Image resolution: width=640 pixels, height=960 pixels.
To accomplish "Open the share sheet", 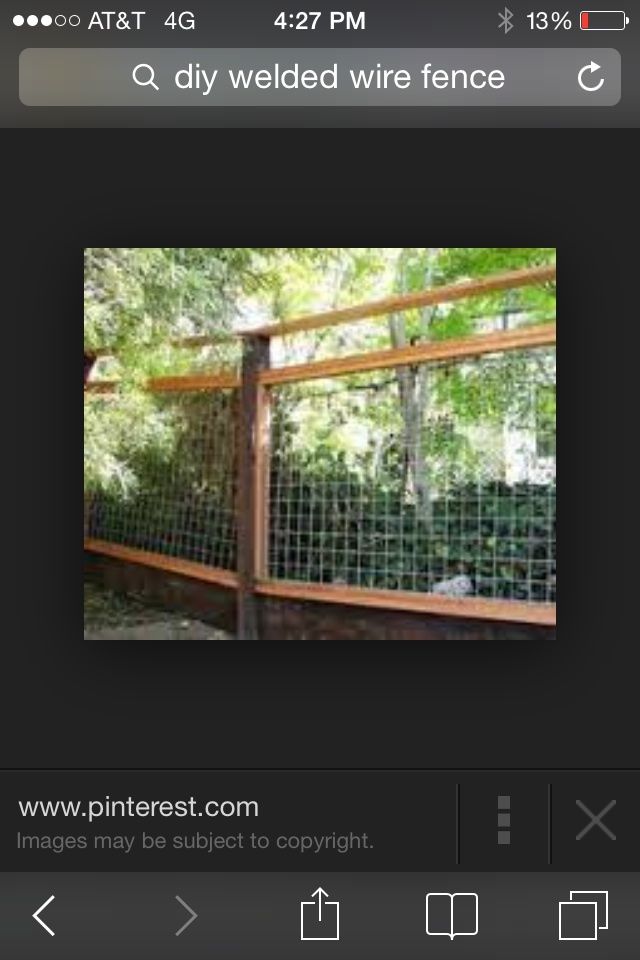I will (x=320, y=914).
